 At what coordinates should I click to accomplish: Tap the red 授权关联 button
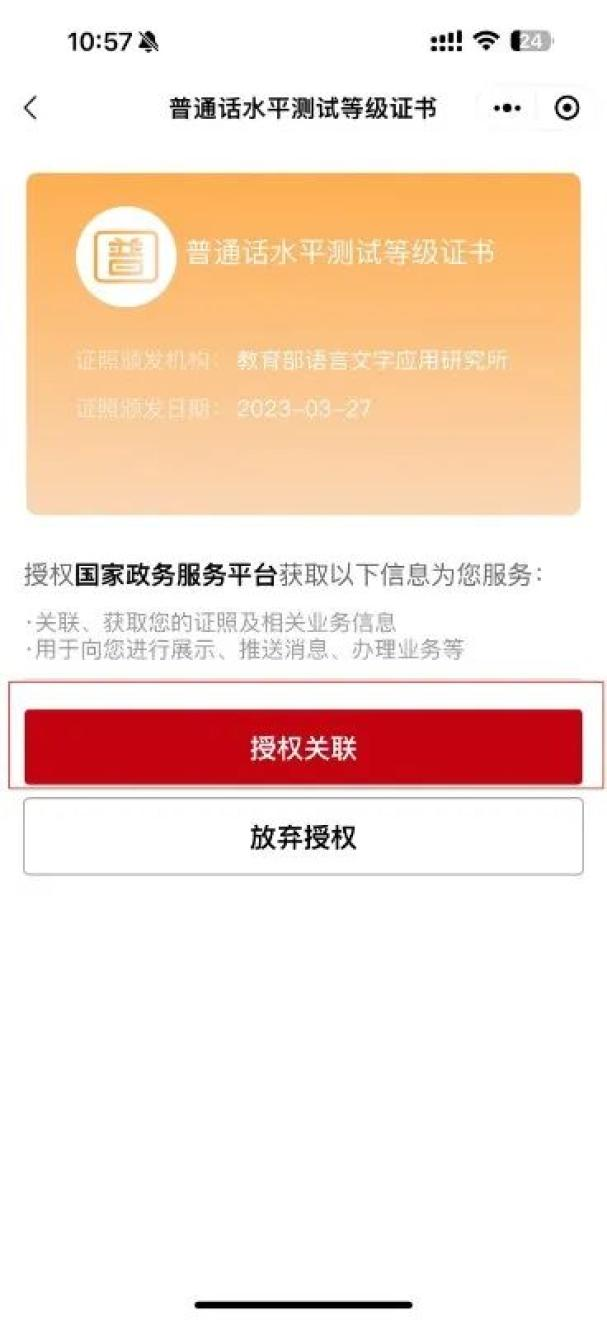[303, 747]
